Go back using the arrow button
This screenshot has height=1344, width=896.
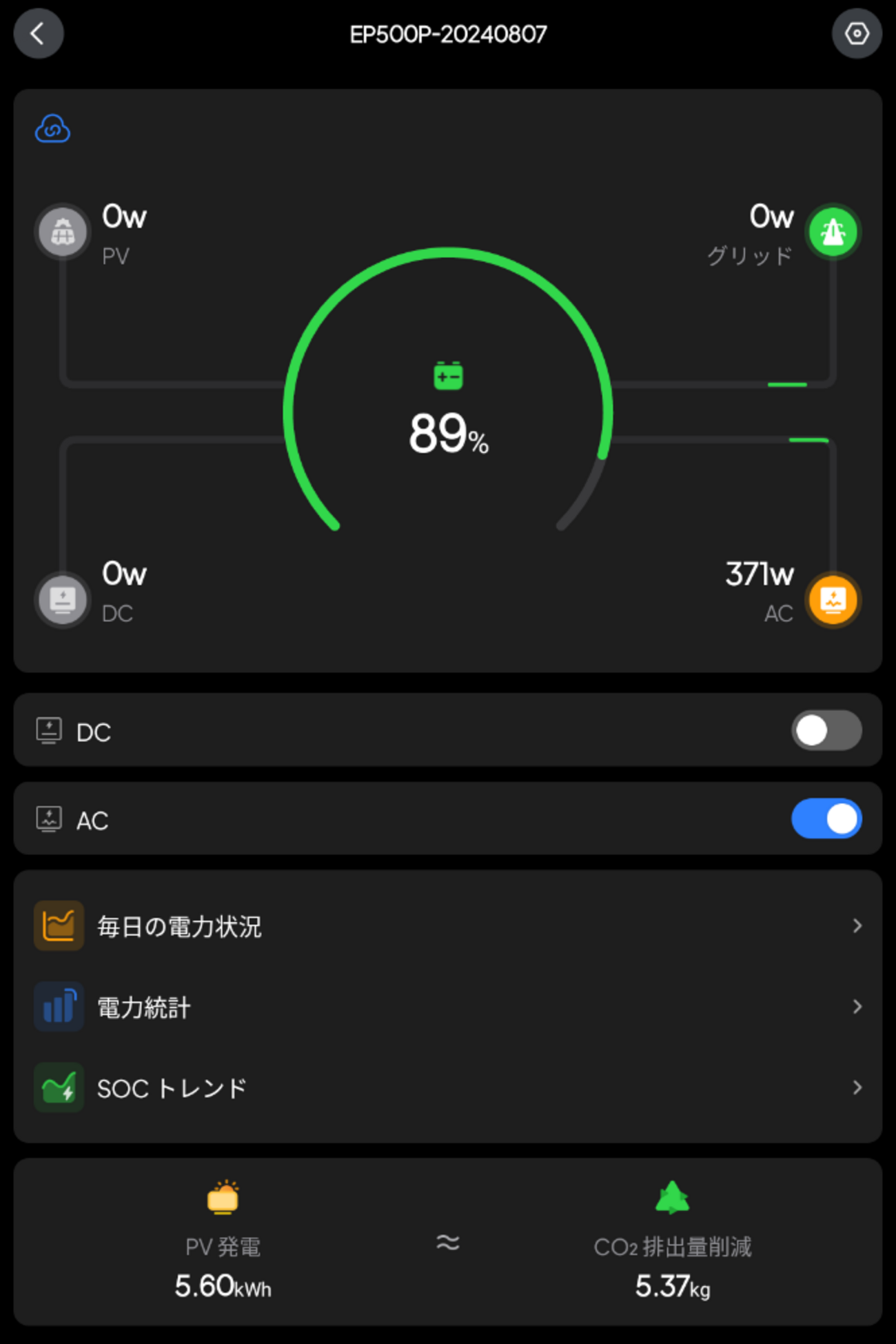click(x=39, y=34)
